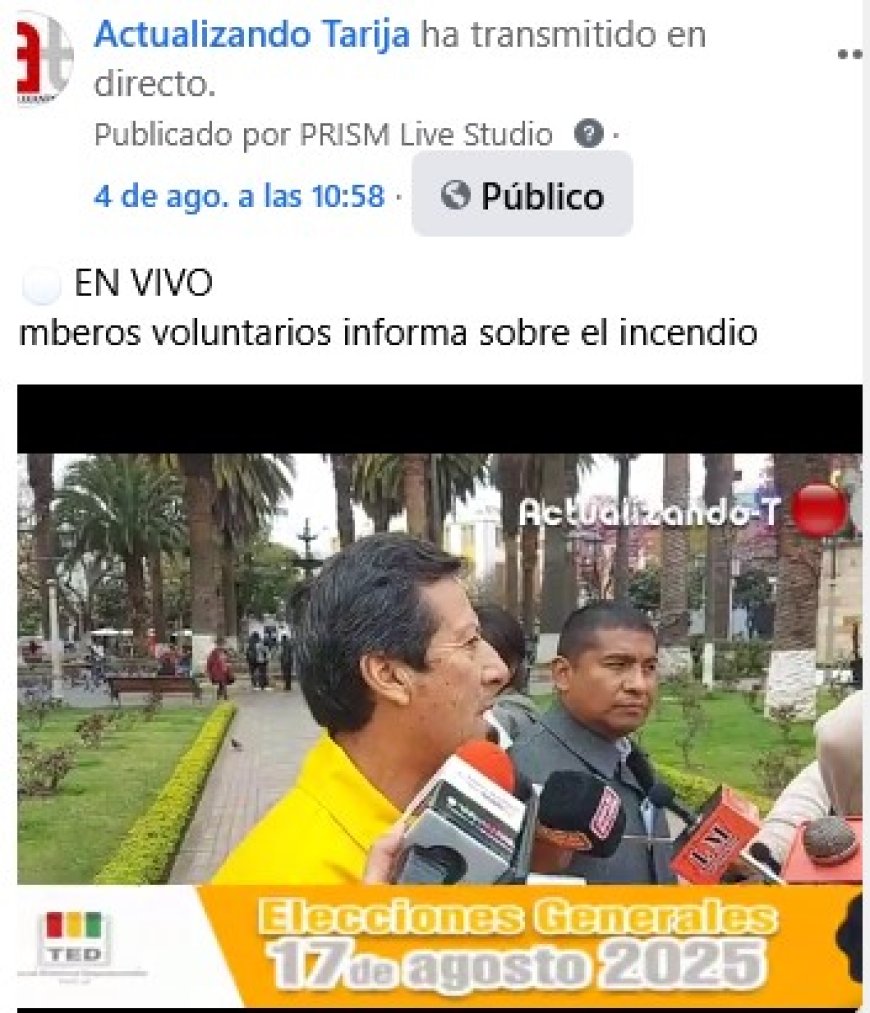Tap the Público audience button
This screenshot has height=1013, width=870.
[x=523, y=194]
